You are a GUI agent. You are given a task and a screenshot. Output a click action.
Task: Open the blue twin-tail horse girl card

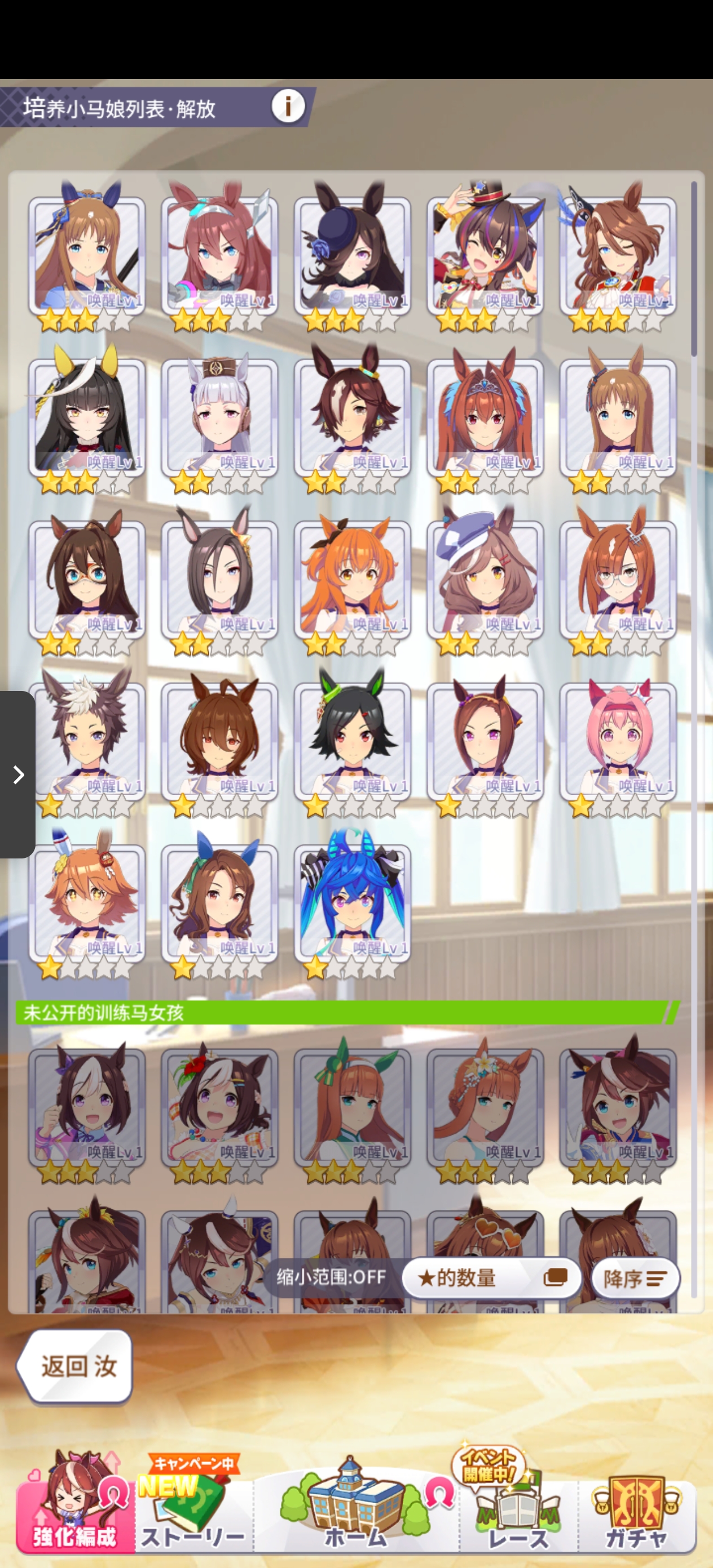[352, 901]
